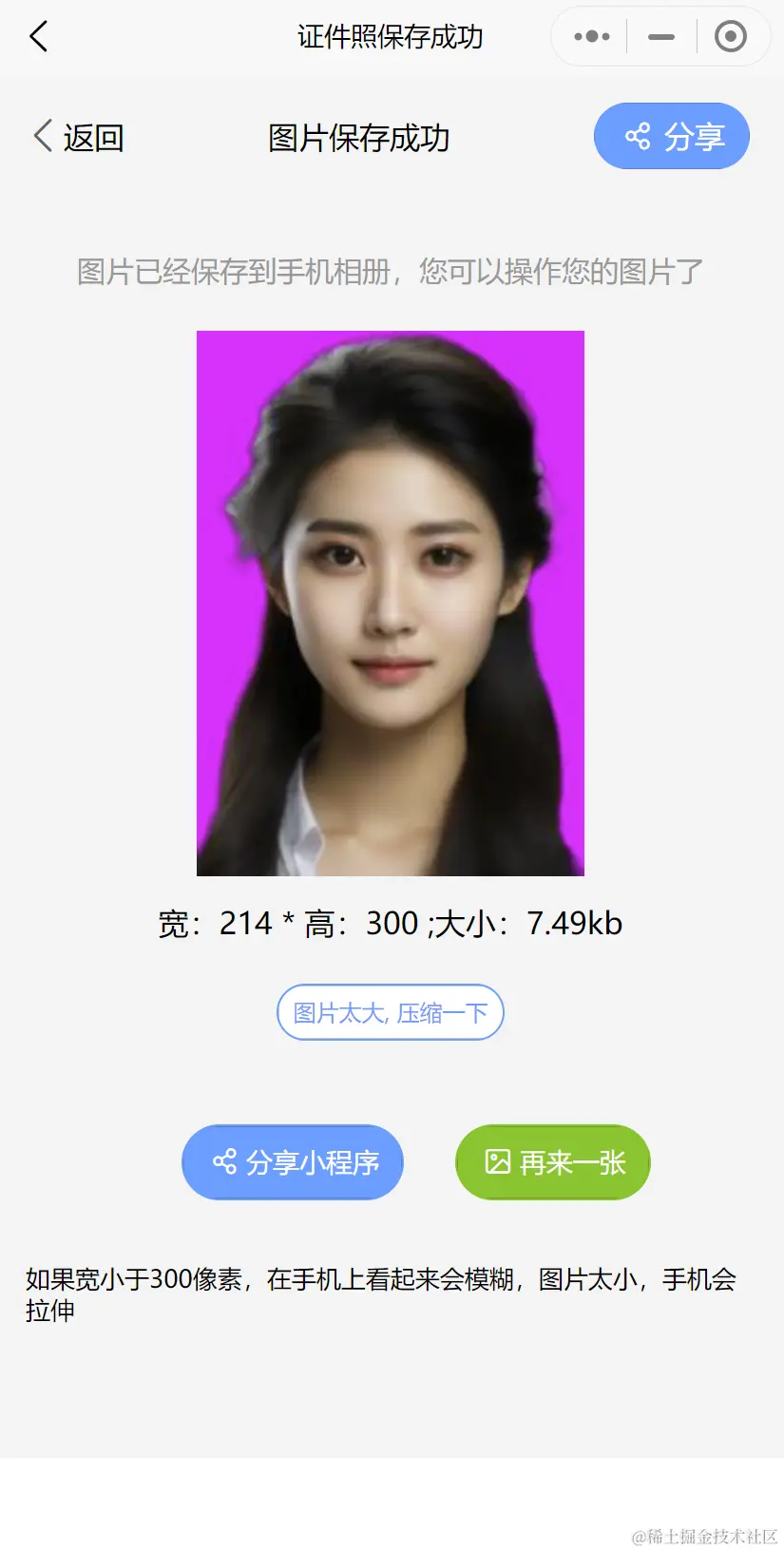
Task: Share the photo via 分享 button
Action: tap(672, 136)
